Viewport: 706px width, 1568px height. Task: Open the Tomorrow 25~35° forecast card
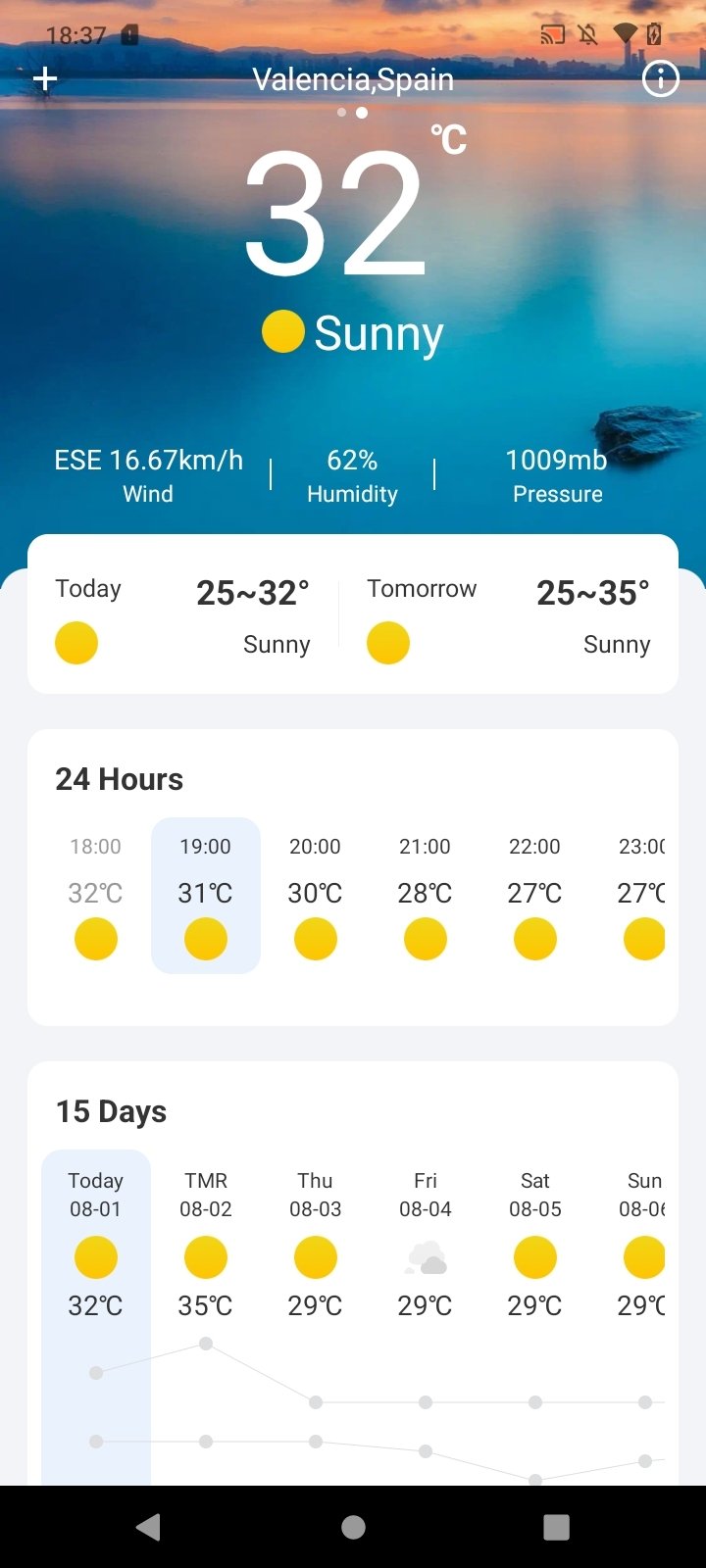click(508, 615)
